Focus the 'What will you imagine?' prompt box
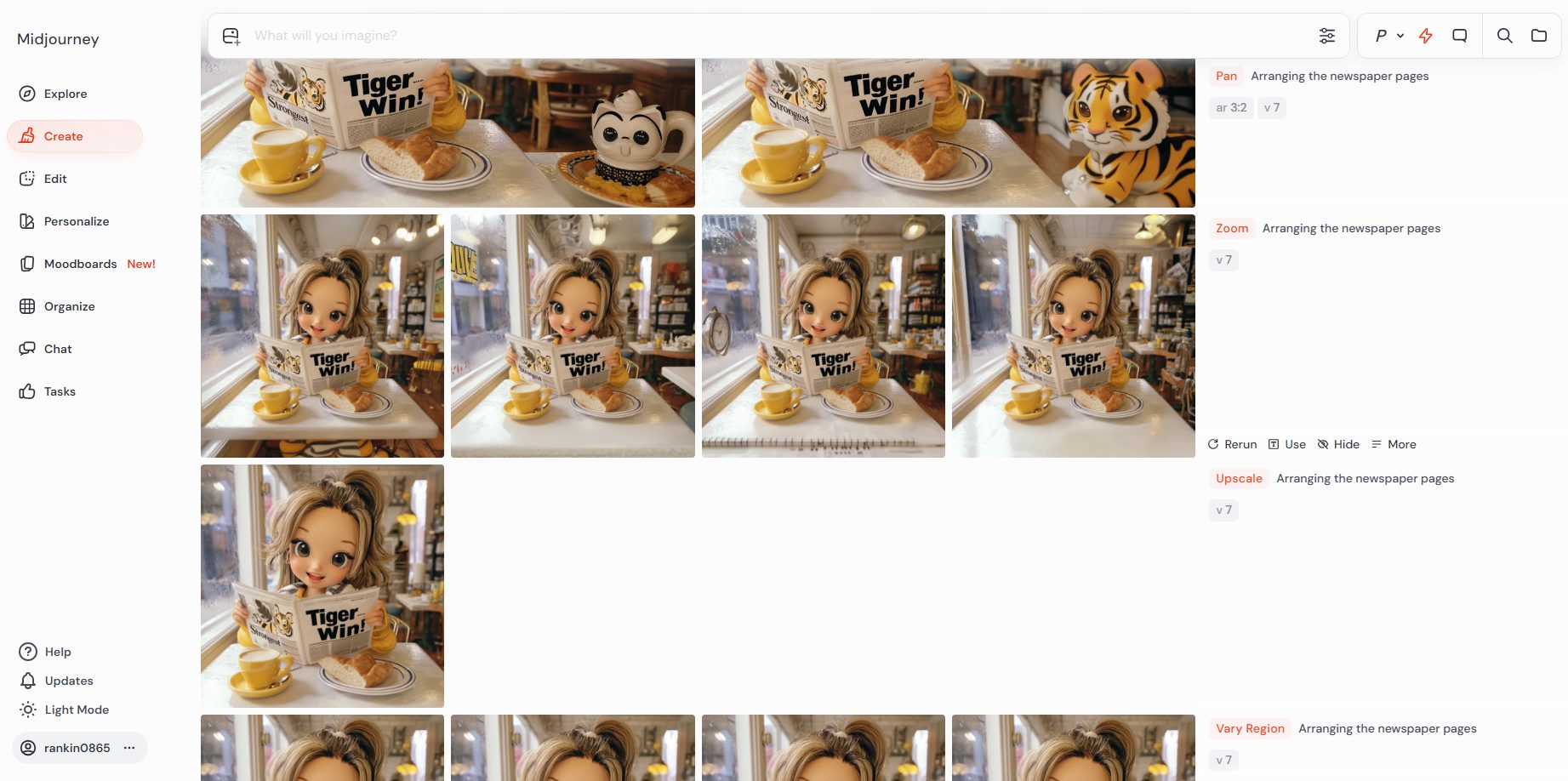 (x=766, y=36)
